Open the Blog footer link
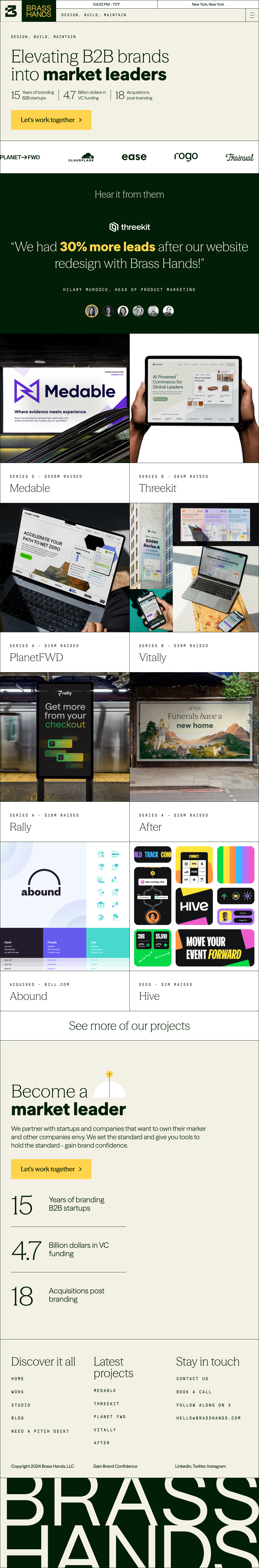Image resolution: width=259 pixels, height=1568 pixels. click(18, 1418)
